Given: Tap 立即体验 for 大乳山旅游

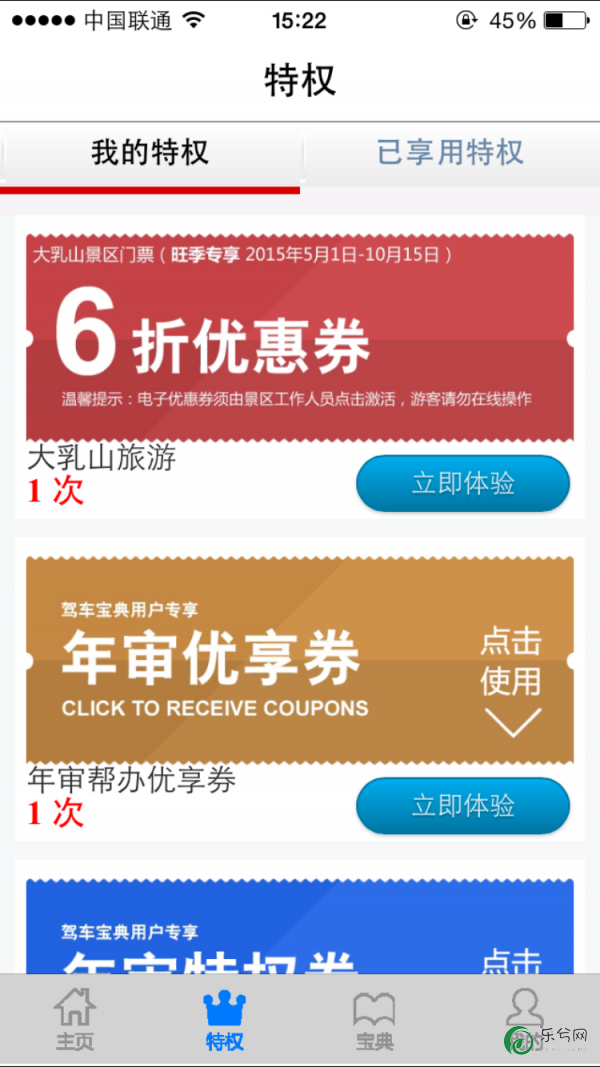Looking at the screenshot, I should [x=463, y=484].
